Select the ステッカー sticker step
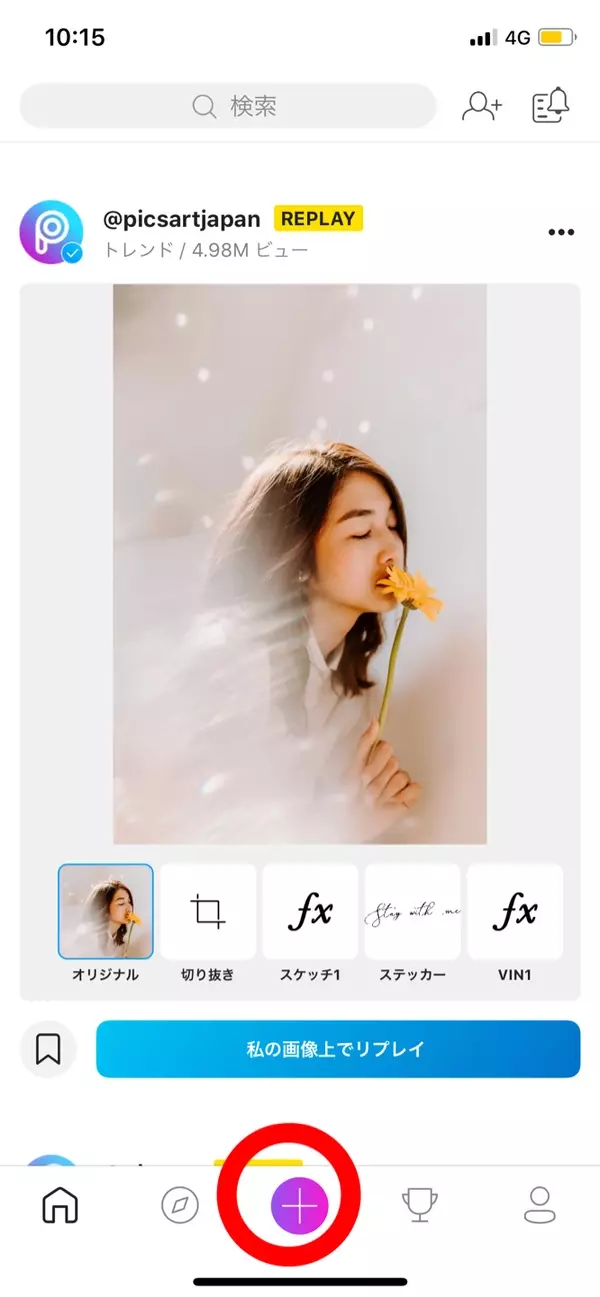The image size is (600, 1297). click(x=412, y=912)
